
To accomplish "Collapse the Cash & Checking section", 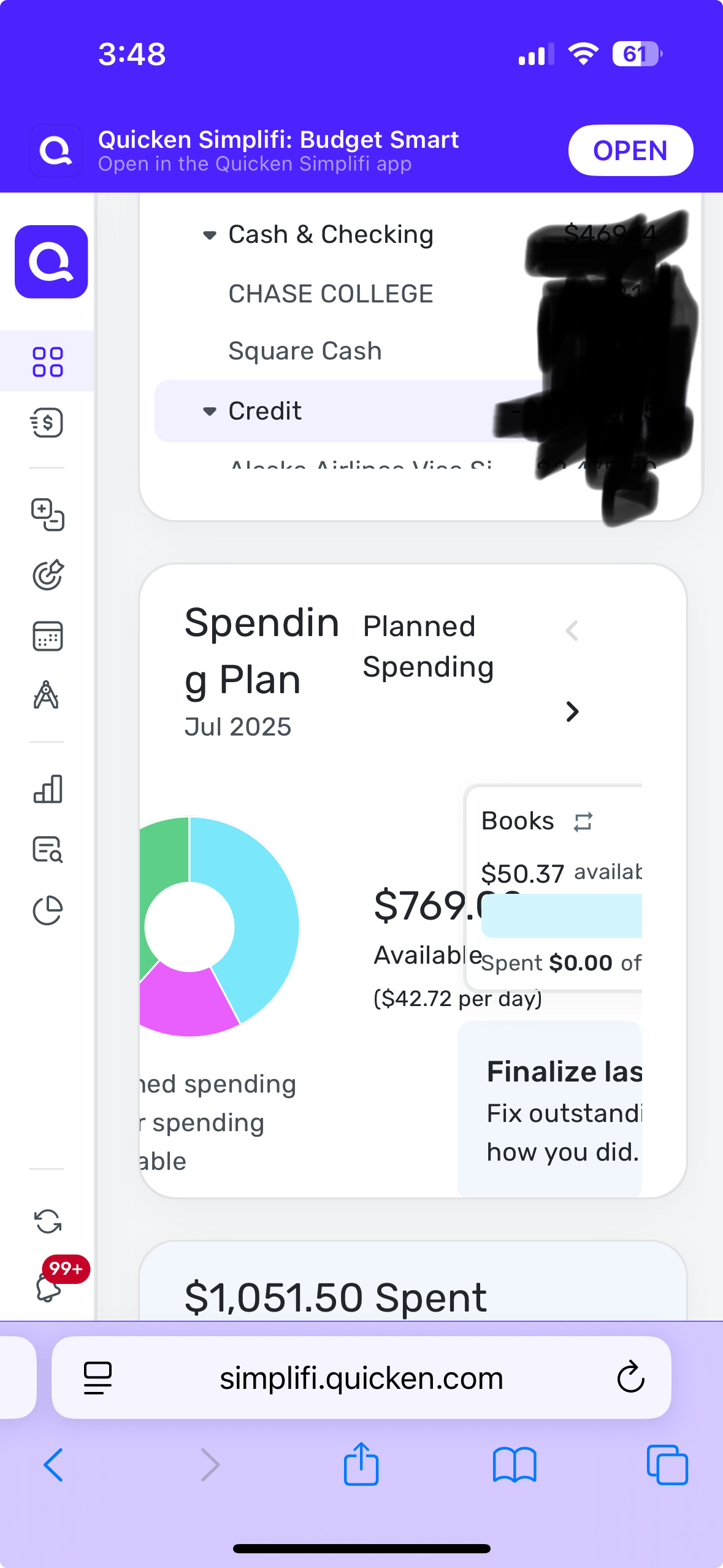I will 209,235.
